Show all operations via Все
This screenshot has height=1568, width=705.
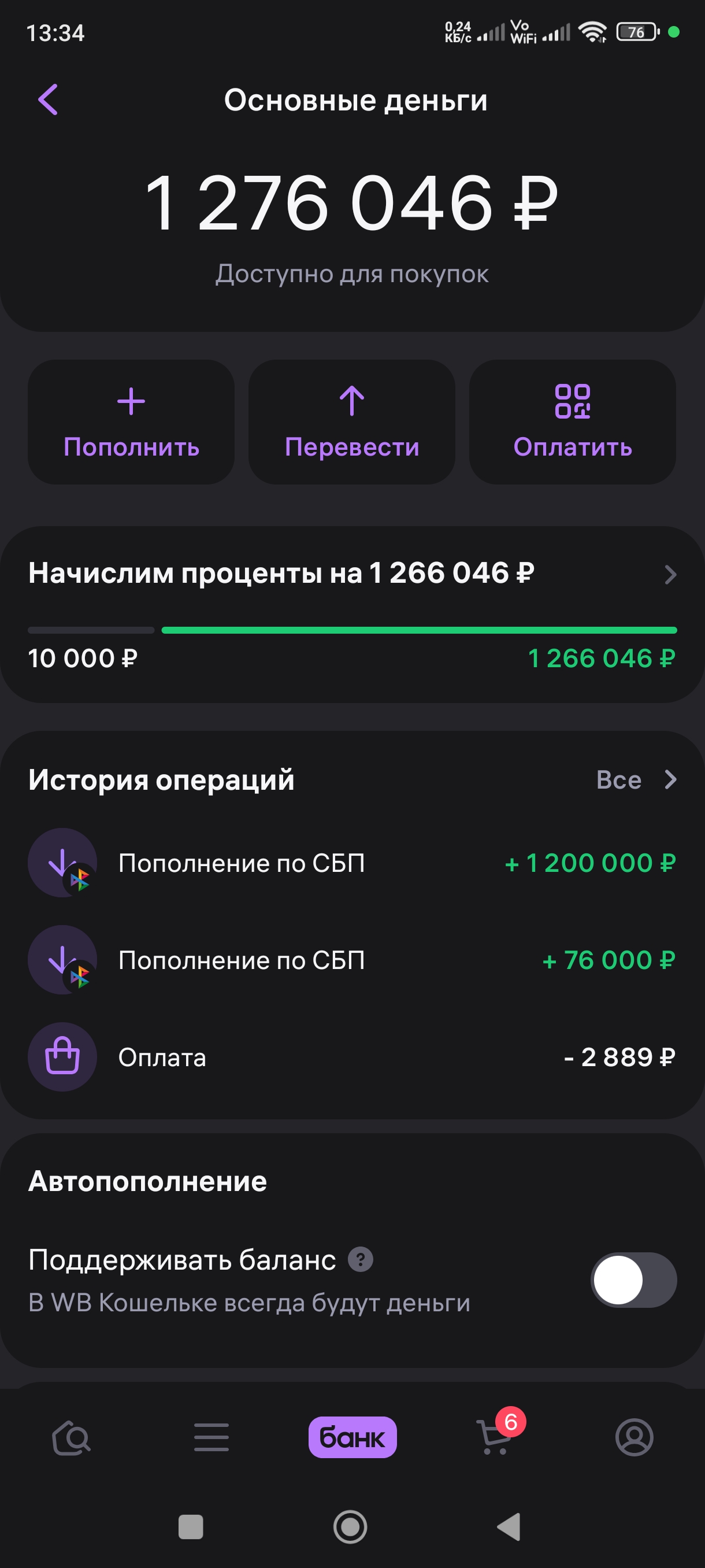point(635,780)
